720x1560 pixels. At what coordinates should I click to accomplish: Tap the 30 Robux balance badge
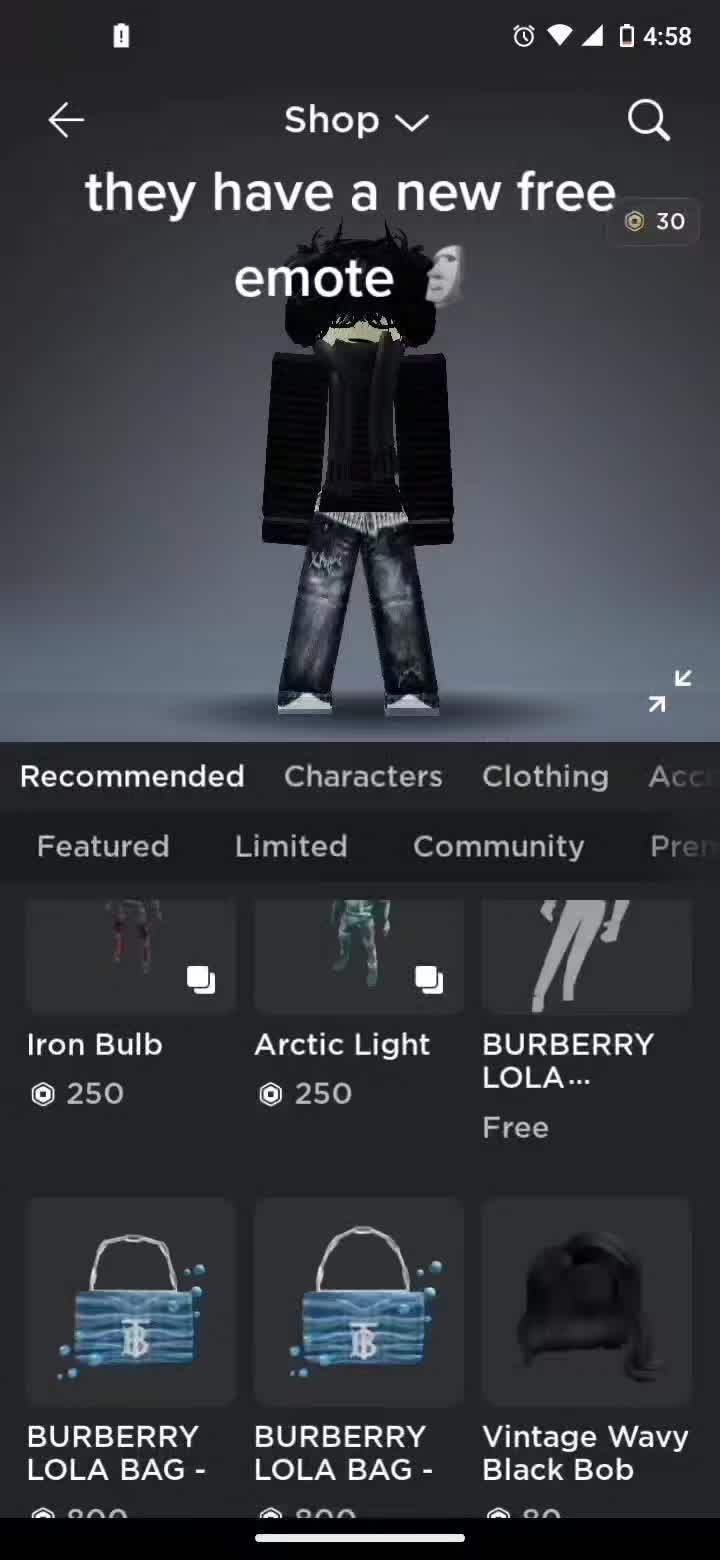[x=653, y=221]
